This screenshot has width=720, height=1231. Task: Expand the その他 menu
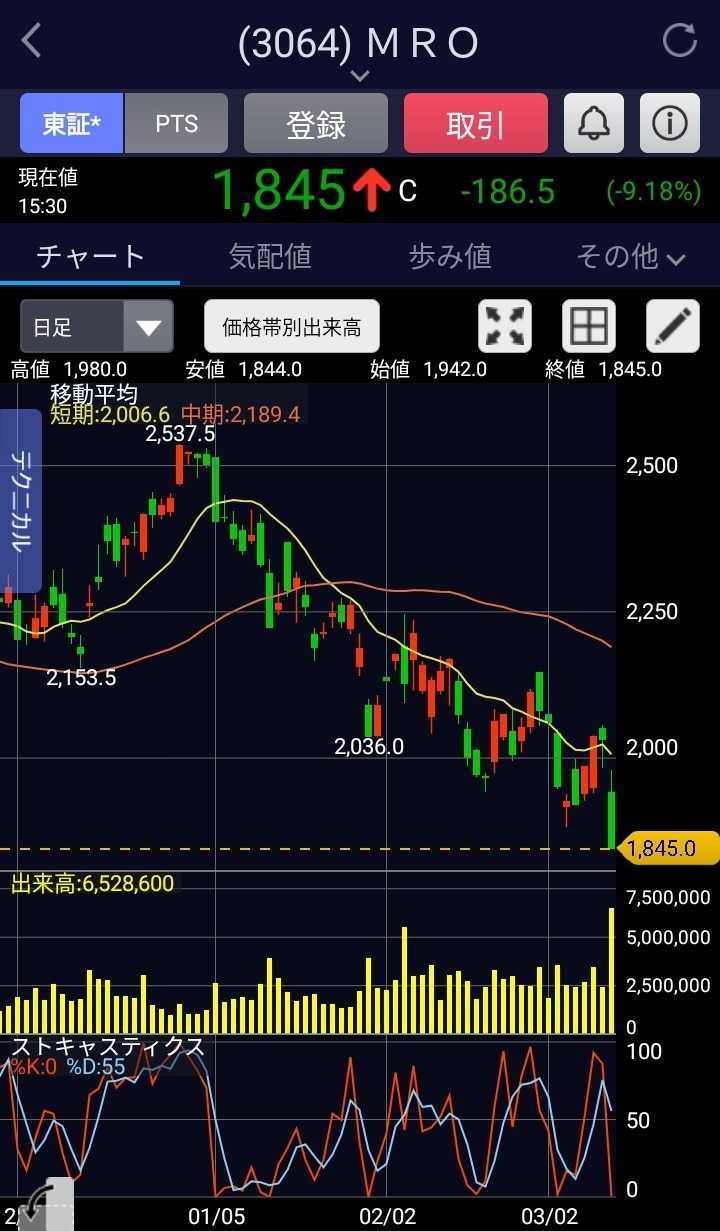630,257
